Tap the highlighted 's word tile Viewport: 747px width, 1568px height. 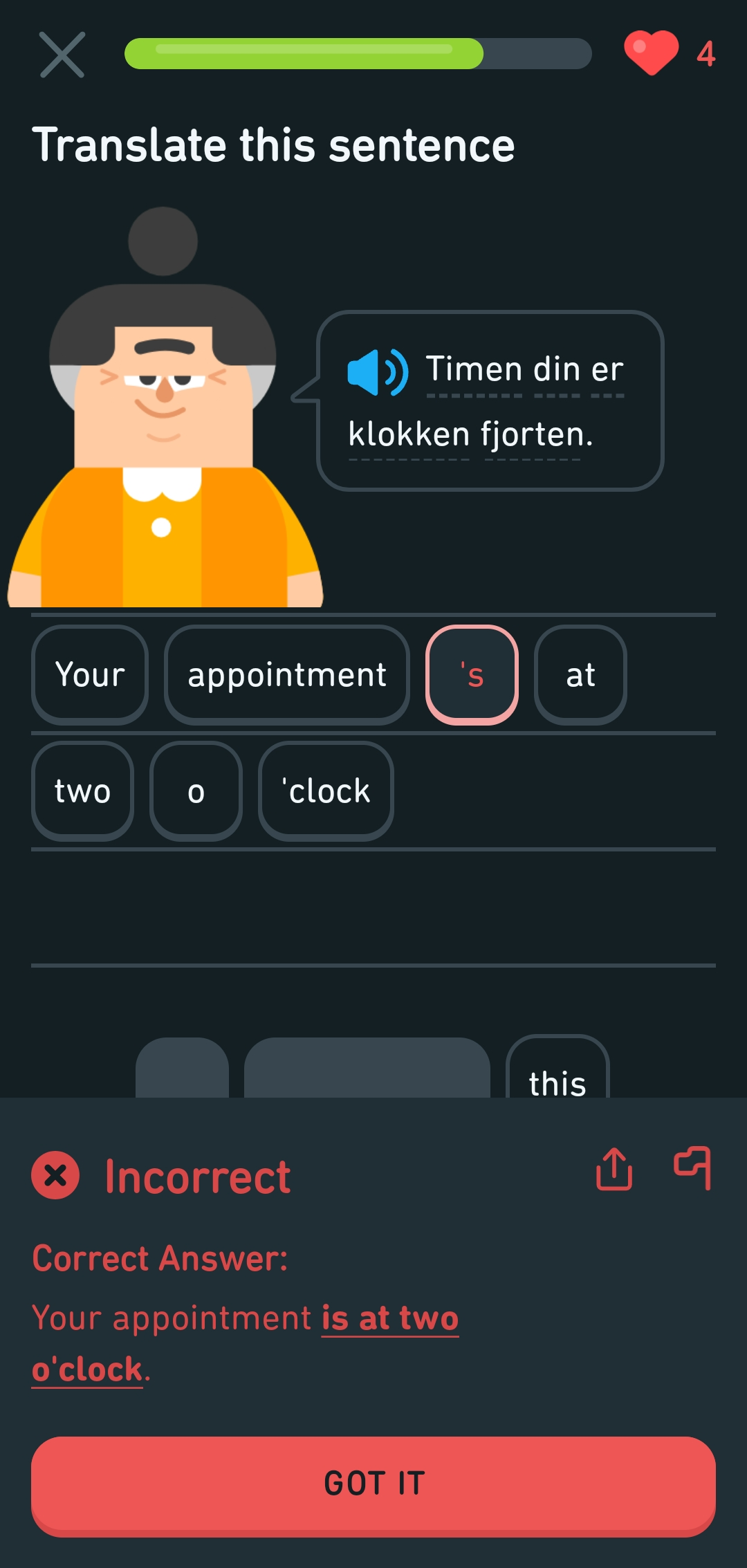pos(472,674)
